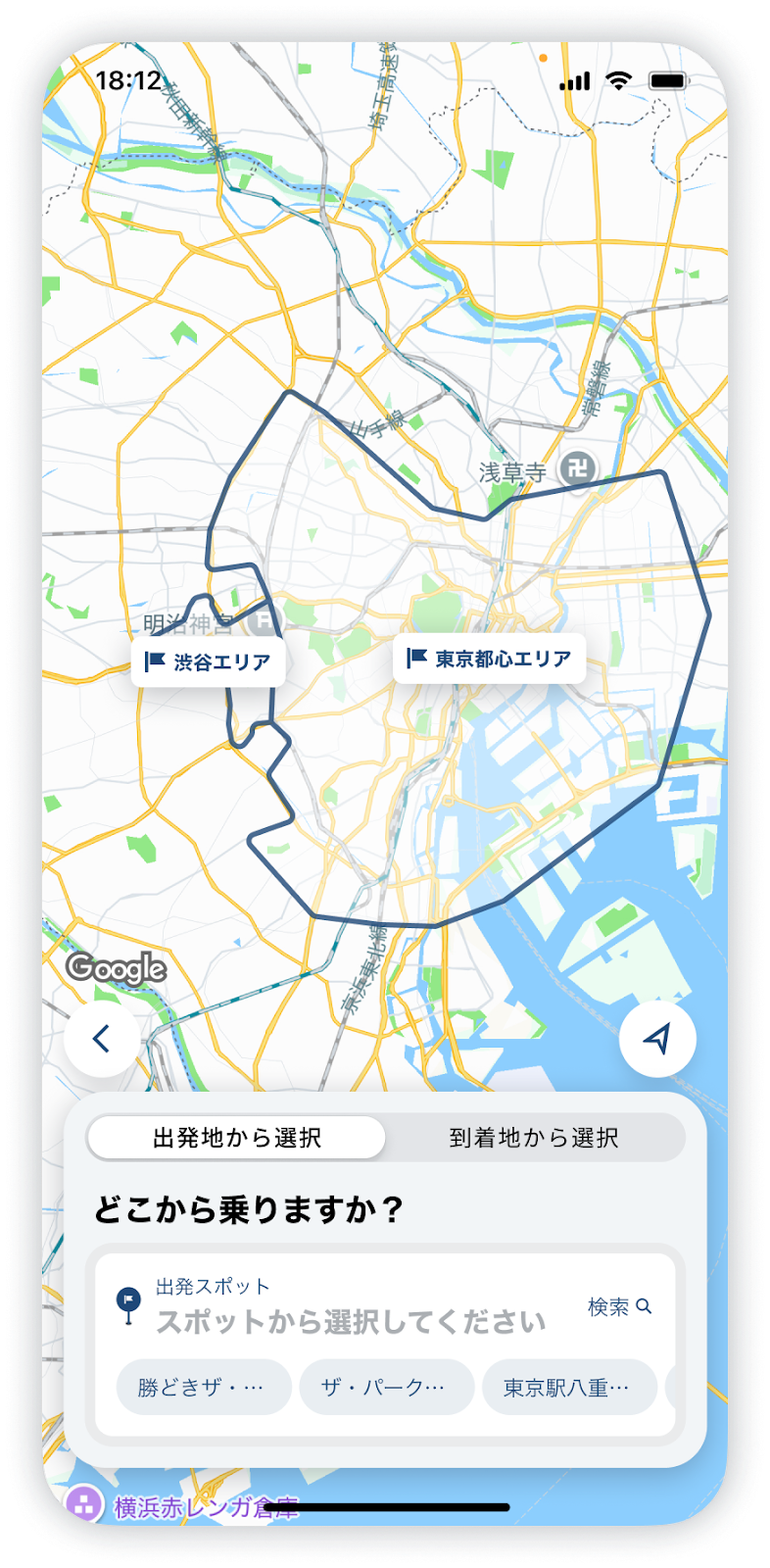The image size is (770, 1568).
Task: Choose the 勝どきザ spot chip
Action: point(203,1387)
